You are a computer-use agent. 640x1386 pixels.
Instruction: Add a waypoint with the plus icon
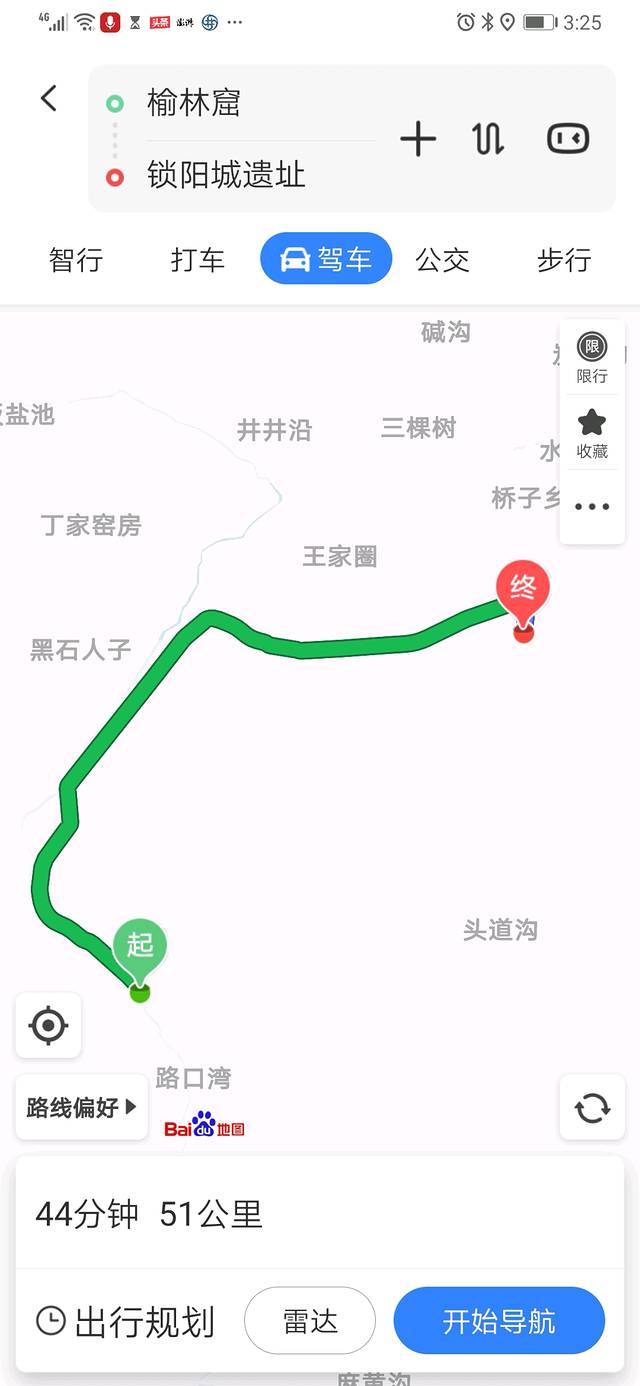(418, 139)
